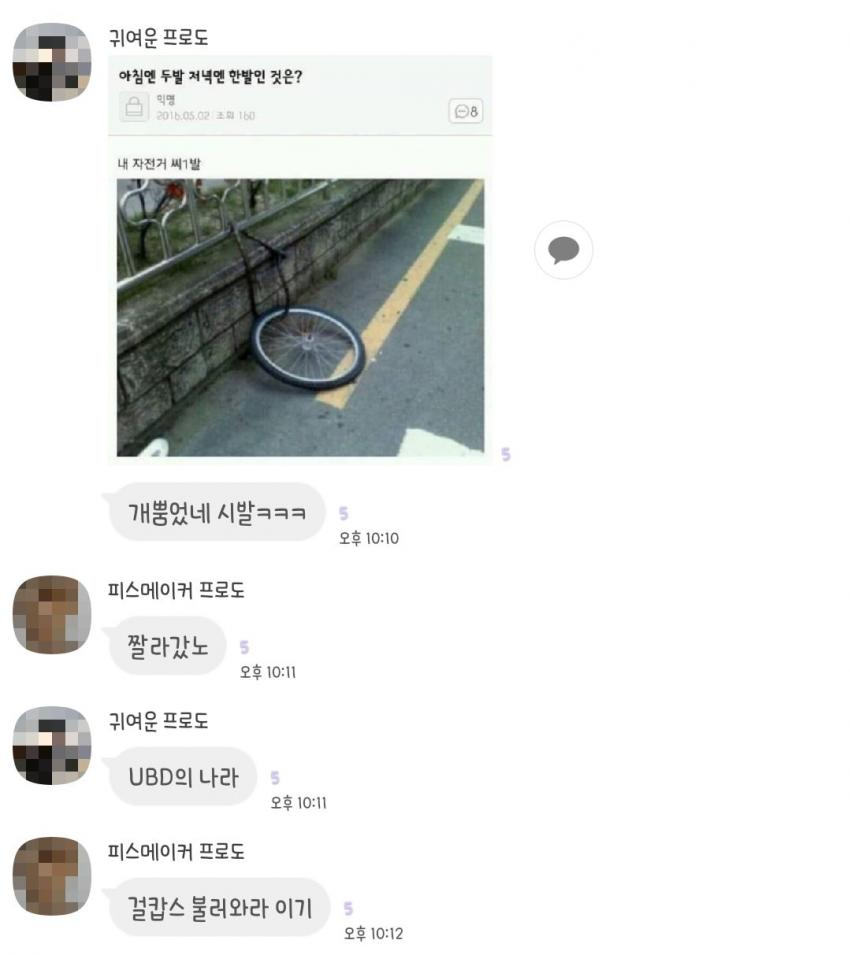
Task: Open the shared bicycle wheel image
Action: click(300, 317)
